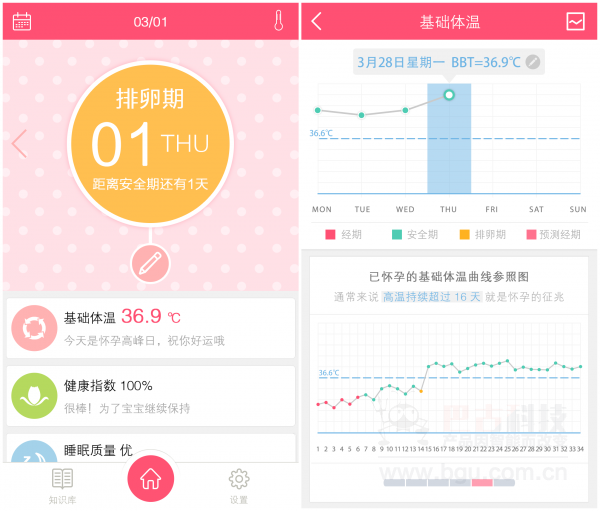600x511 pixels.
Task: Open the calendar icon in the header
Action: click(x=22, y=21)
